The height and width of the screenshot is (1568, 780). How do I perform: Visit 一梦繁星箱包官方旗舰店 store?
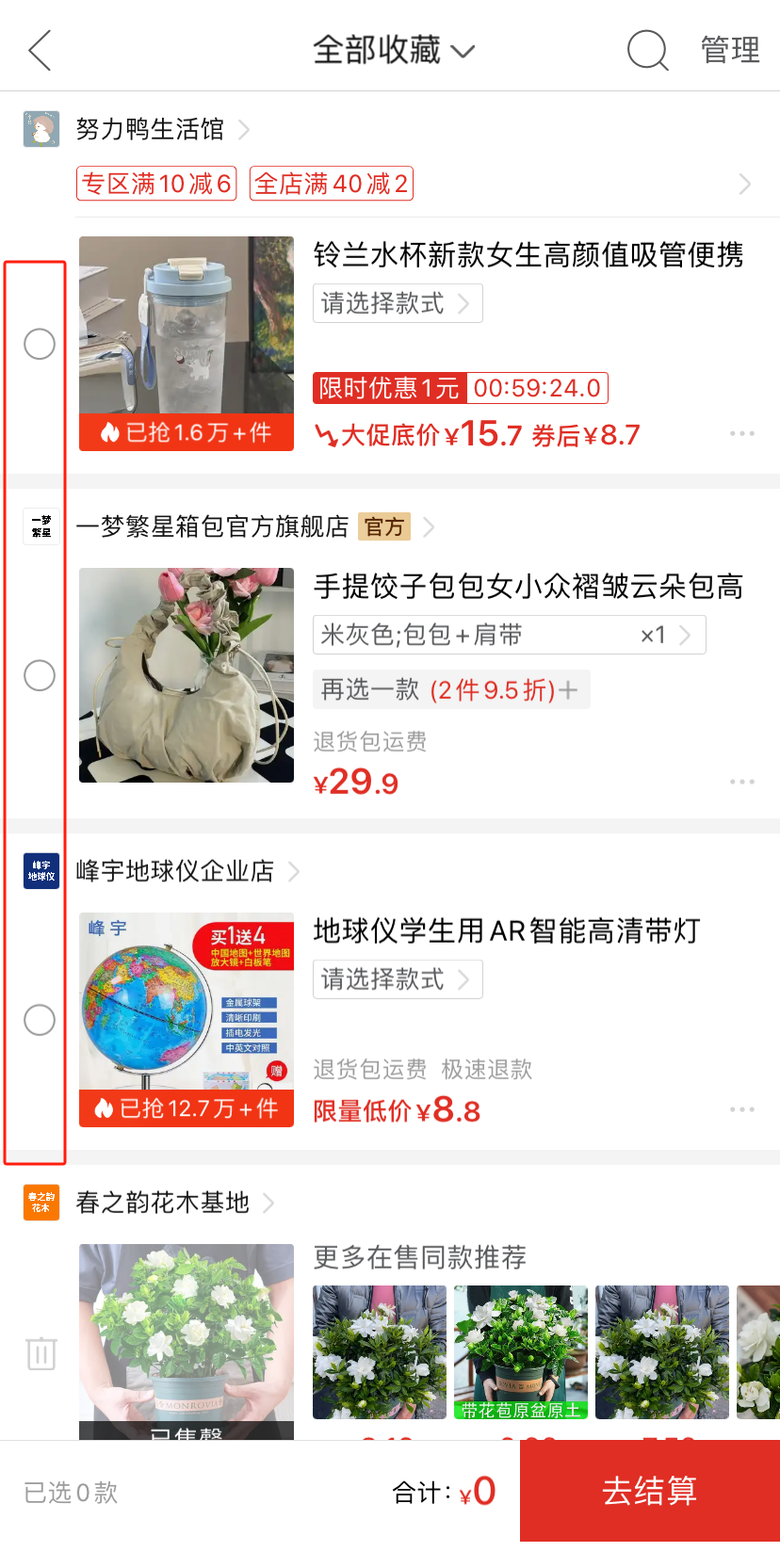pyautogui.click(x=212, y=526)
